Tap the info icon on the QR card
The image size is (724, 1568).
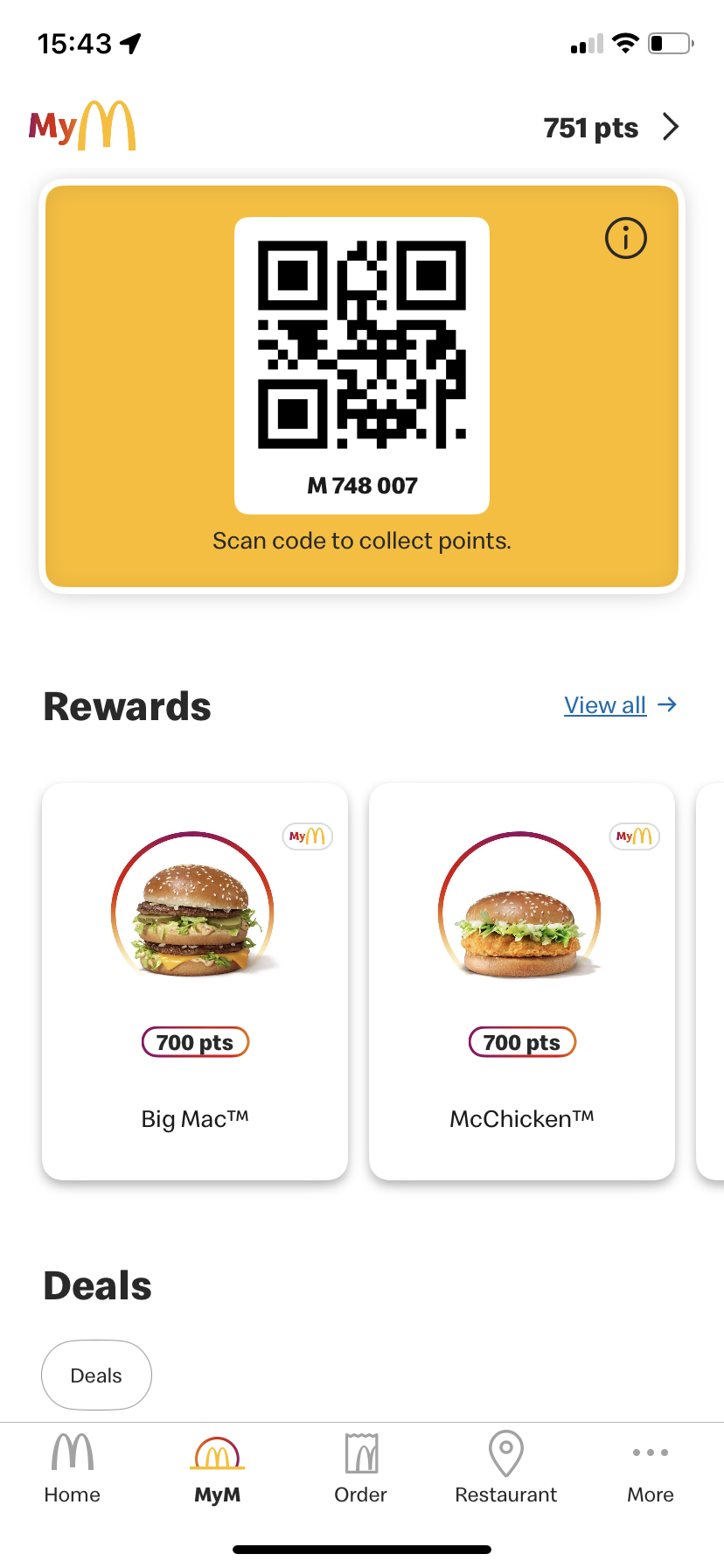pyautogui.click(x=626, y=238)
